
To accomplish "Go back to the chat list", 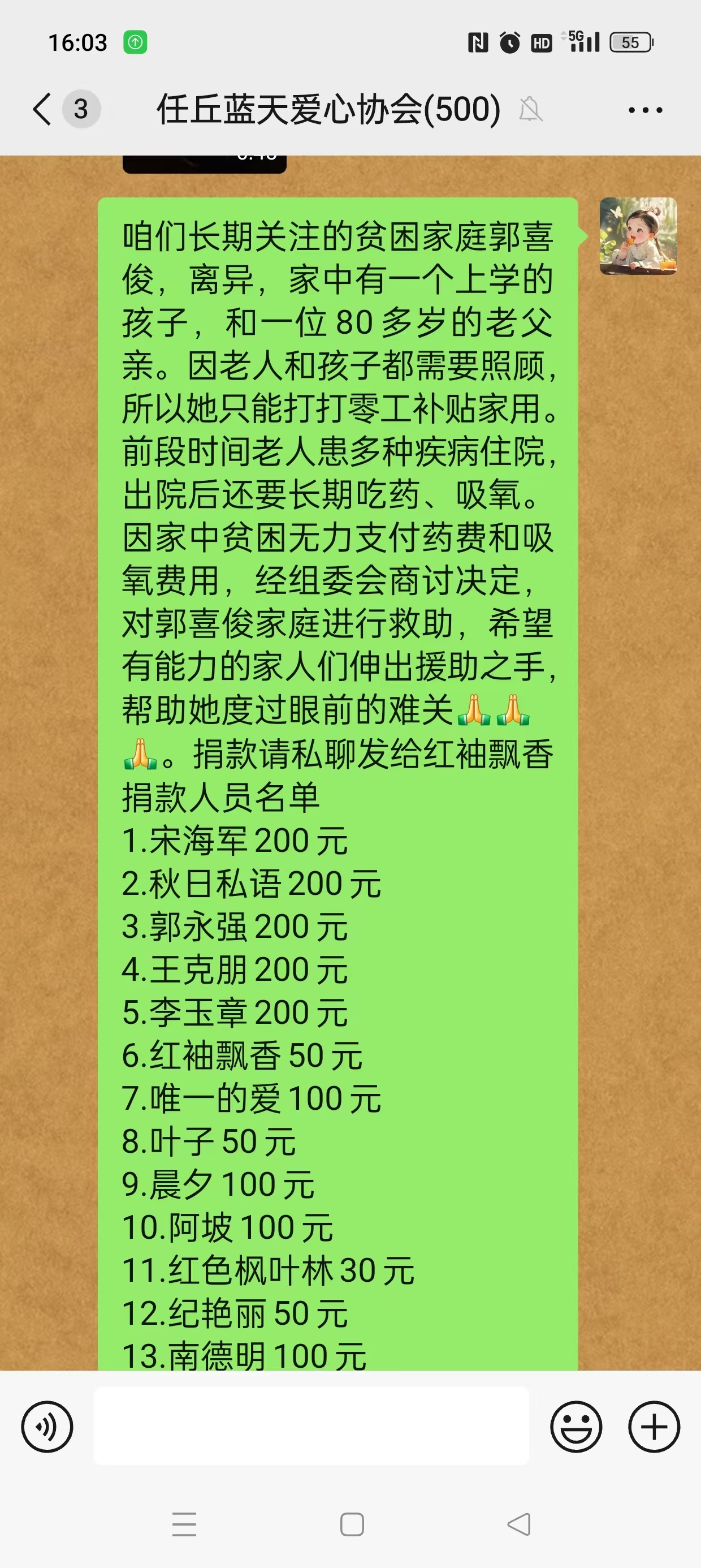I will coord(42,110).
